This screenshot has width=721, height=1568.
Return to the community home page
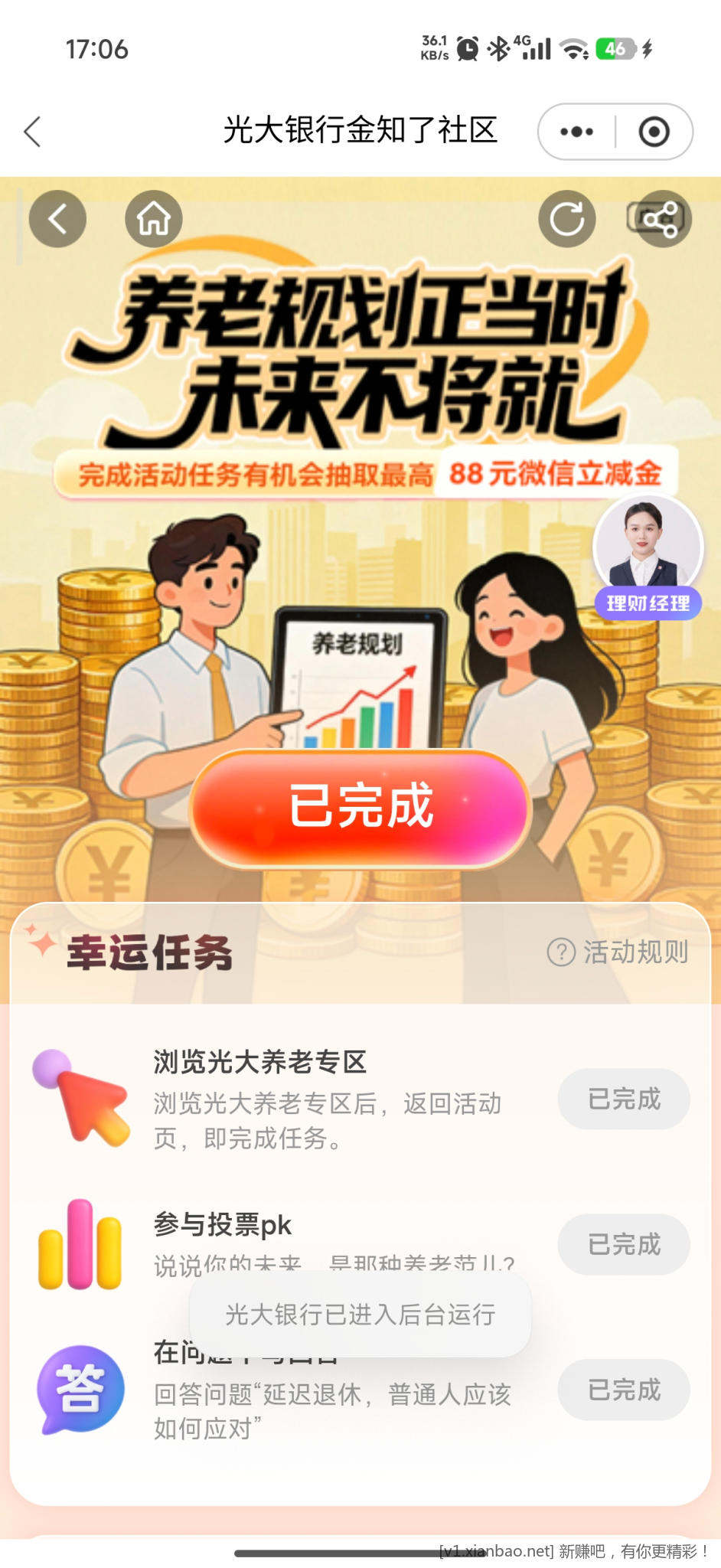(x=154, y=219)
